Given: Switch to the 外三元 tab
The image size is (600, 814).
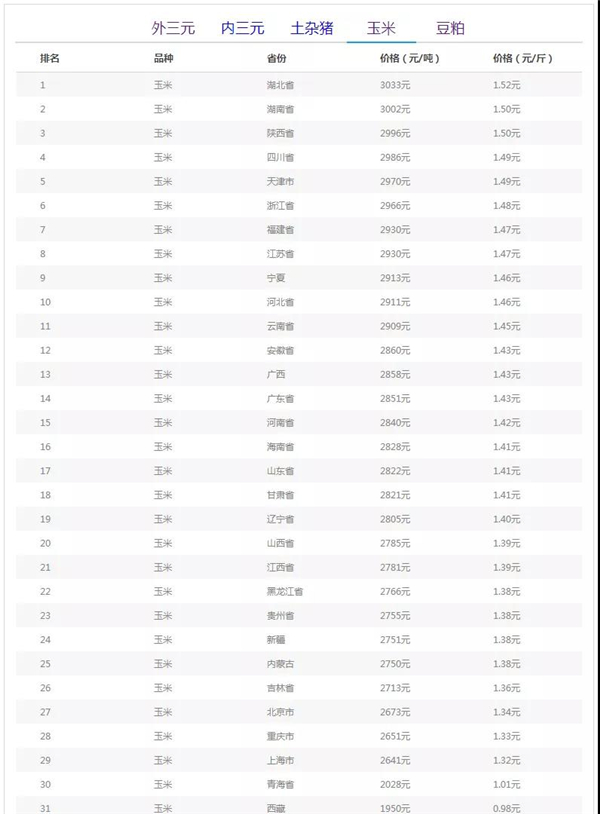Looking at the screenshot, I should click(x=173, y=28).
